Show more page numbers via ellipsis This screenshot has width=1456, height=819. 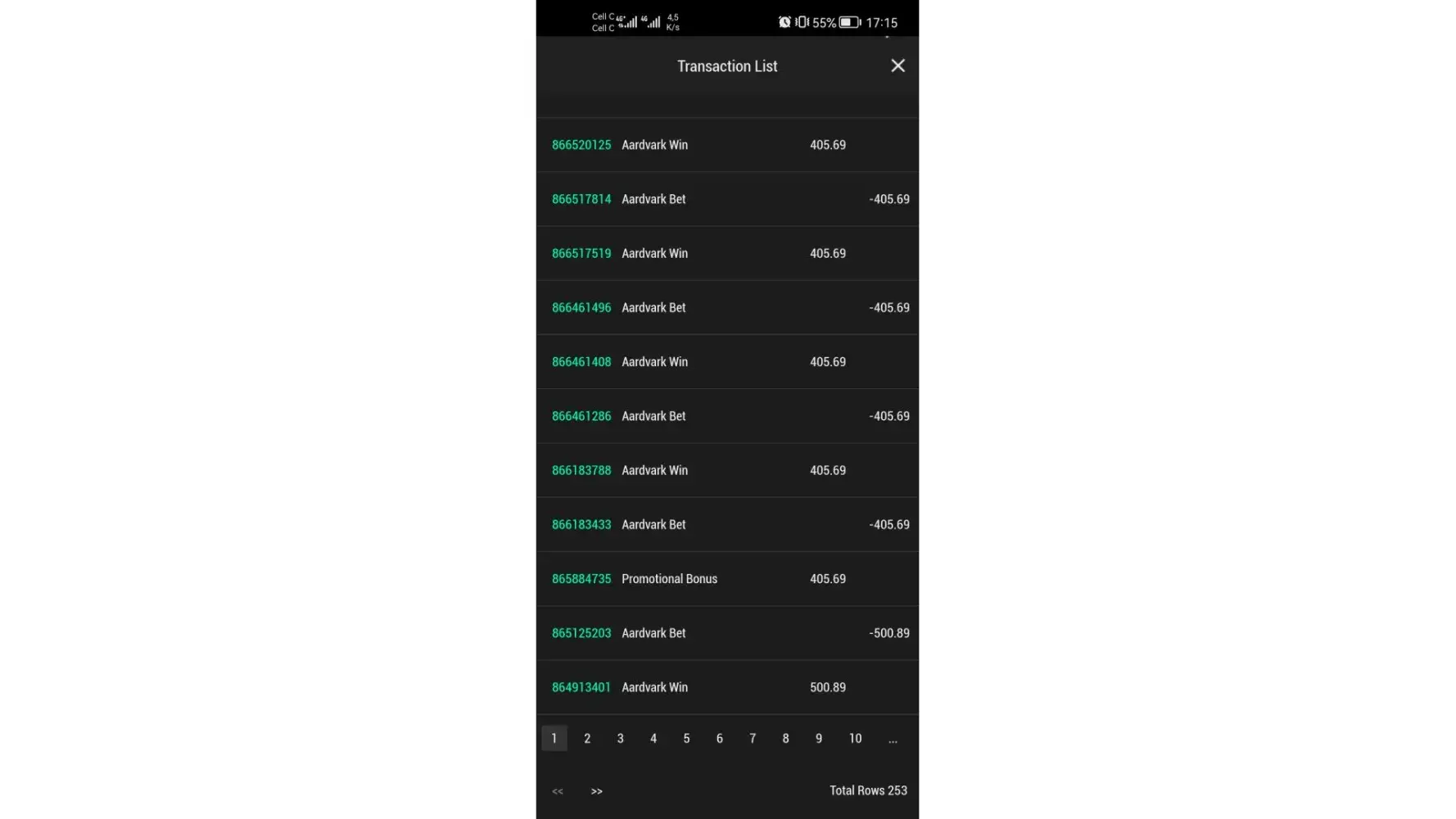pyautogui.click(x=893, y=739)
